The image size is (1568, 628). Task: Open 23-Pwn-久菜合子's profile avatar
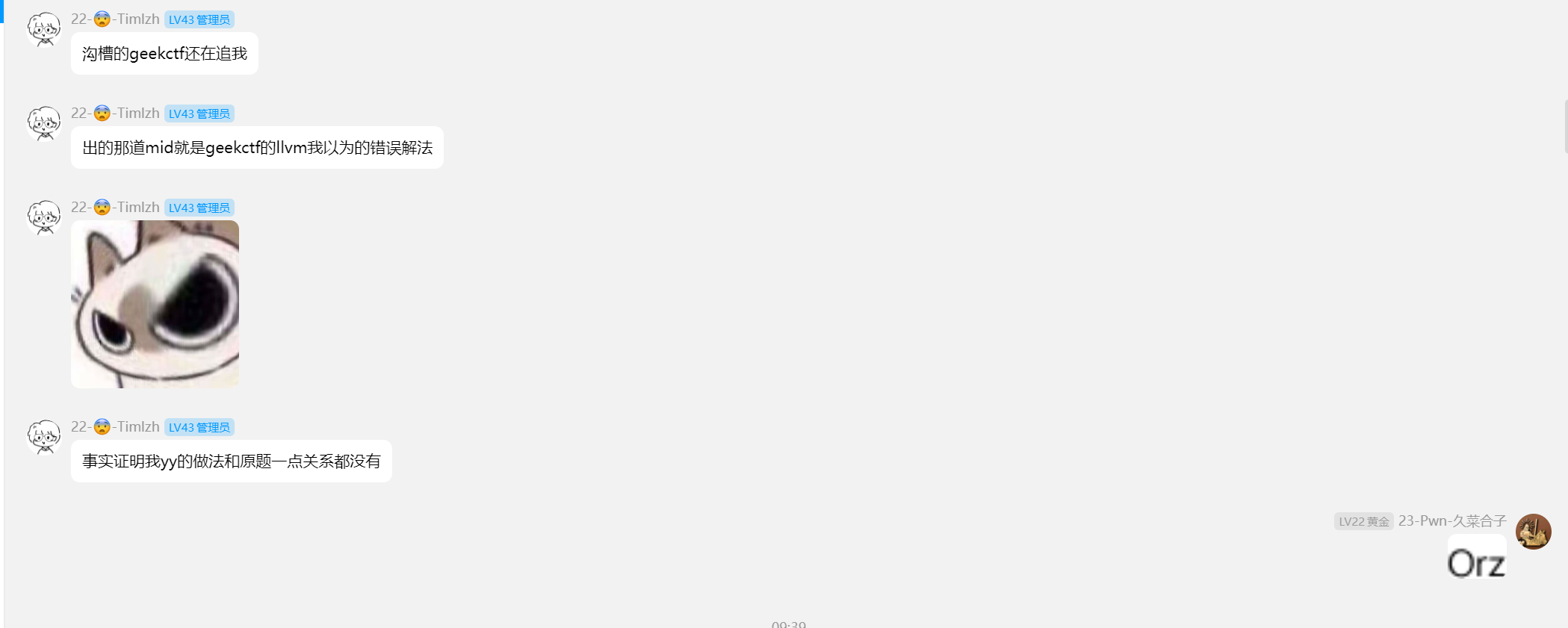point(1533,532)
